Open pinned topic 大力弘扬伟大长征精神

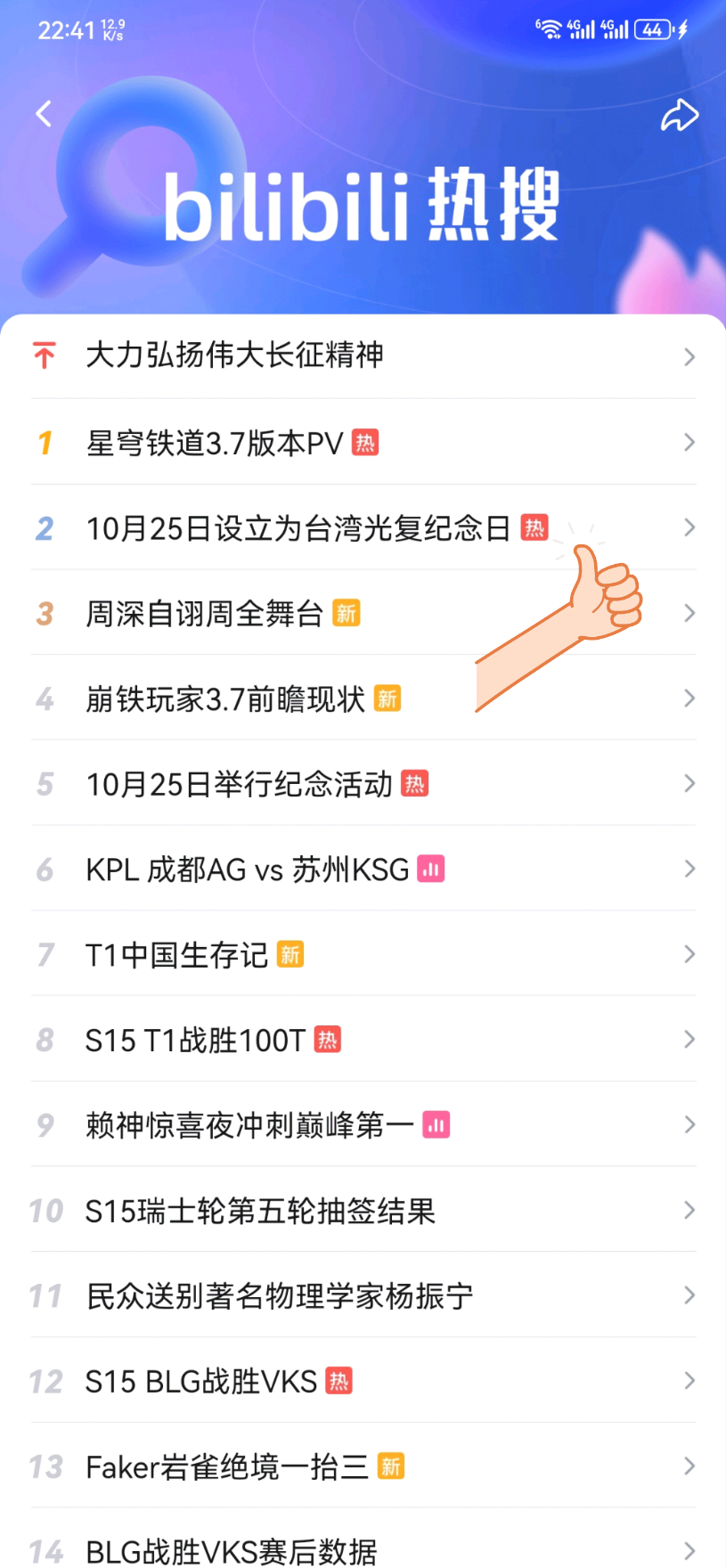[234, 355]
